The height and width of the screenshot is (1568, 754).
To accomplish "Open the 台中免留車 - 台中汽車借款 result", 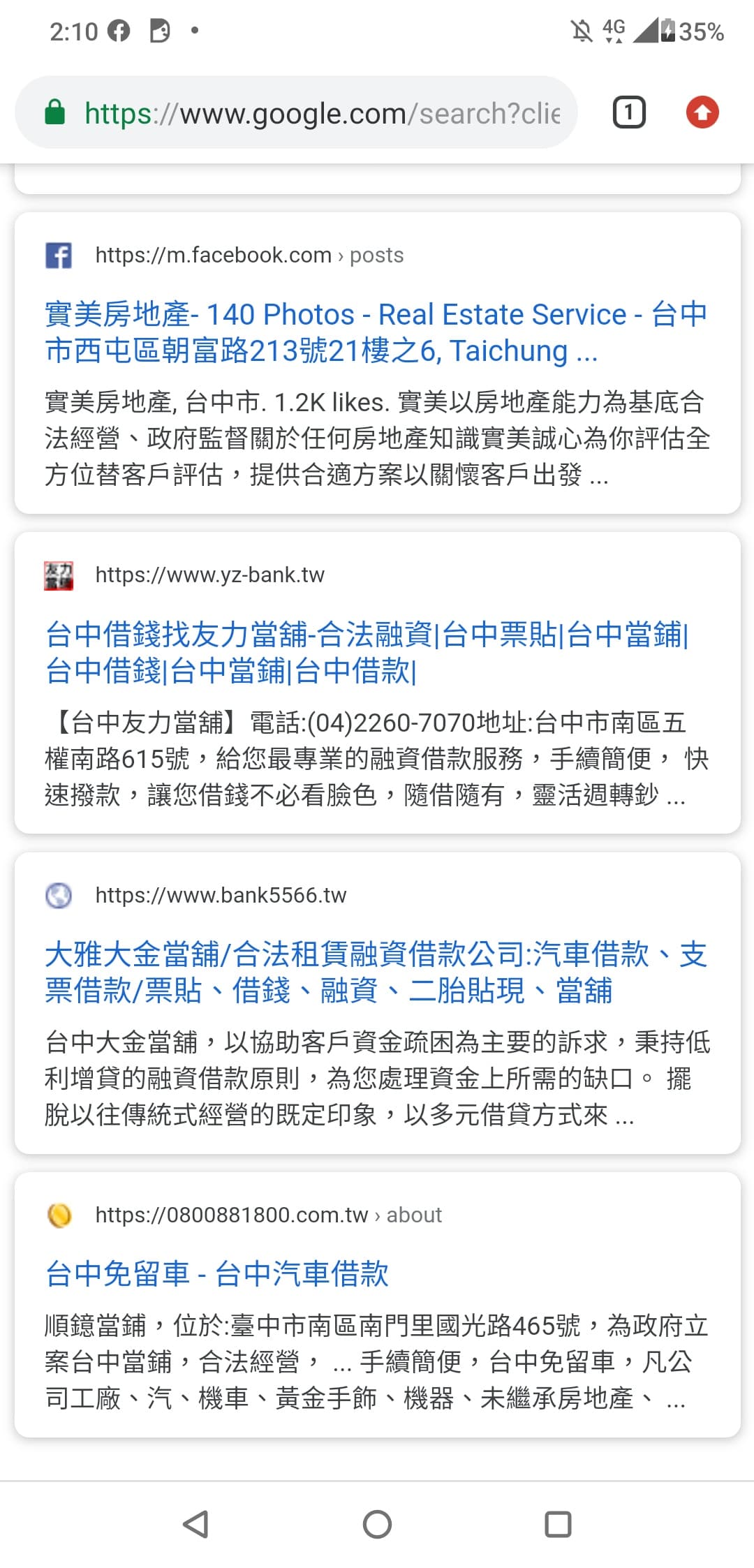I will click(217, 1275).
